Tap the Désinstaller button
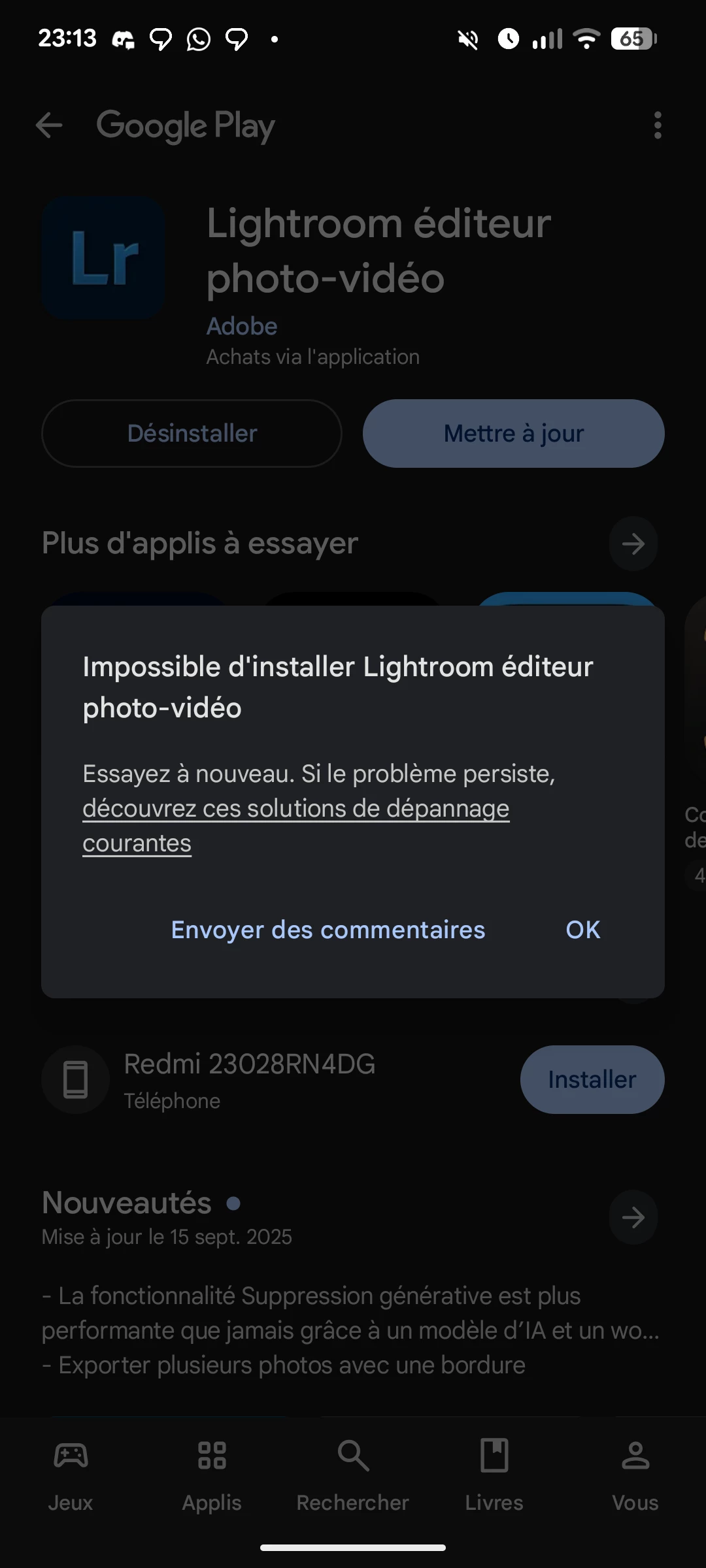This screenshot has height=1568, width=706. (x=192, y=434)
